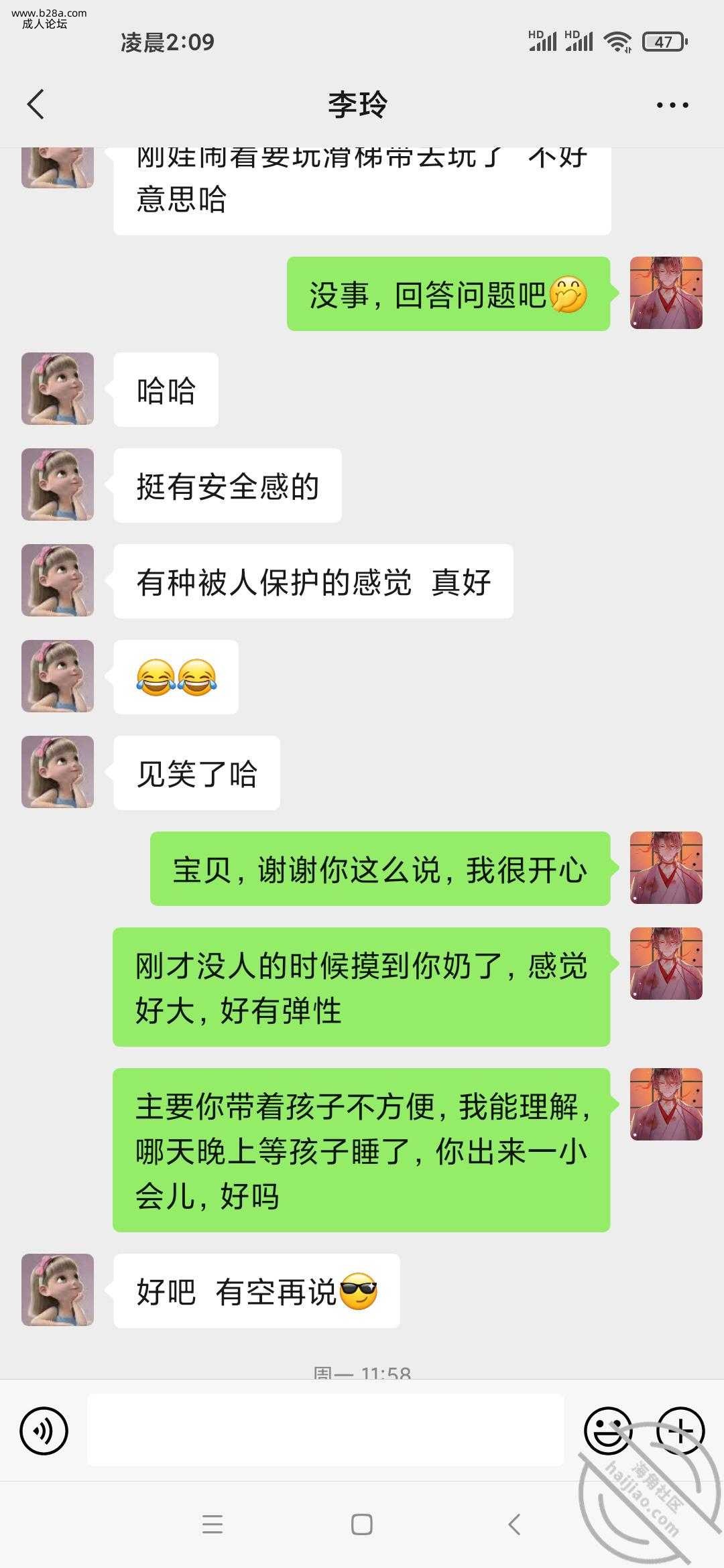724x1568 pixels.
Task: Focus the message text field
Action: click(x=325, y=1431)
